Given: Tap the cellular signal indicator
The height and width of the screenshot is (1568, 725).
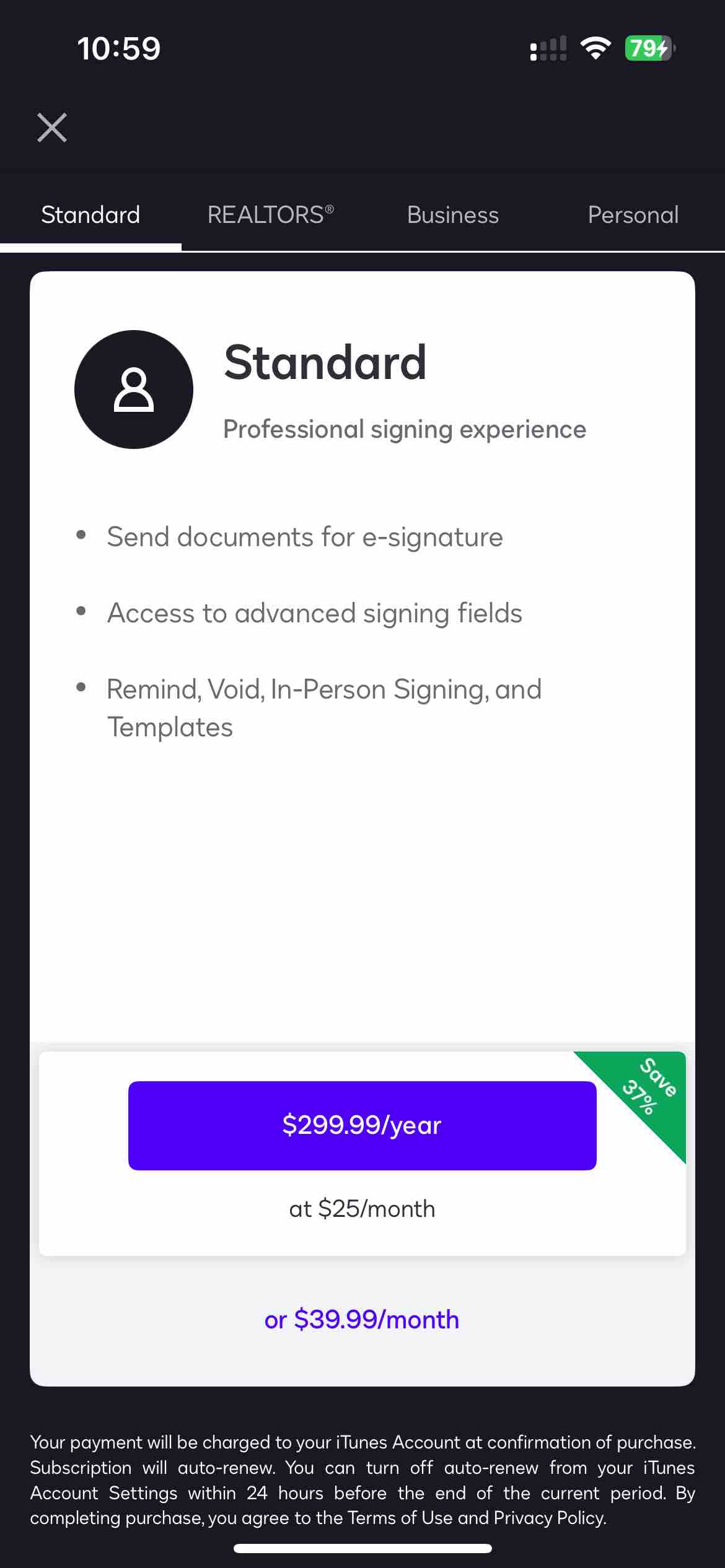Looking at the screenshot, I should 548,48.
